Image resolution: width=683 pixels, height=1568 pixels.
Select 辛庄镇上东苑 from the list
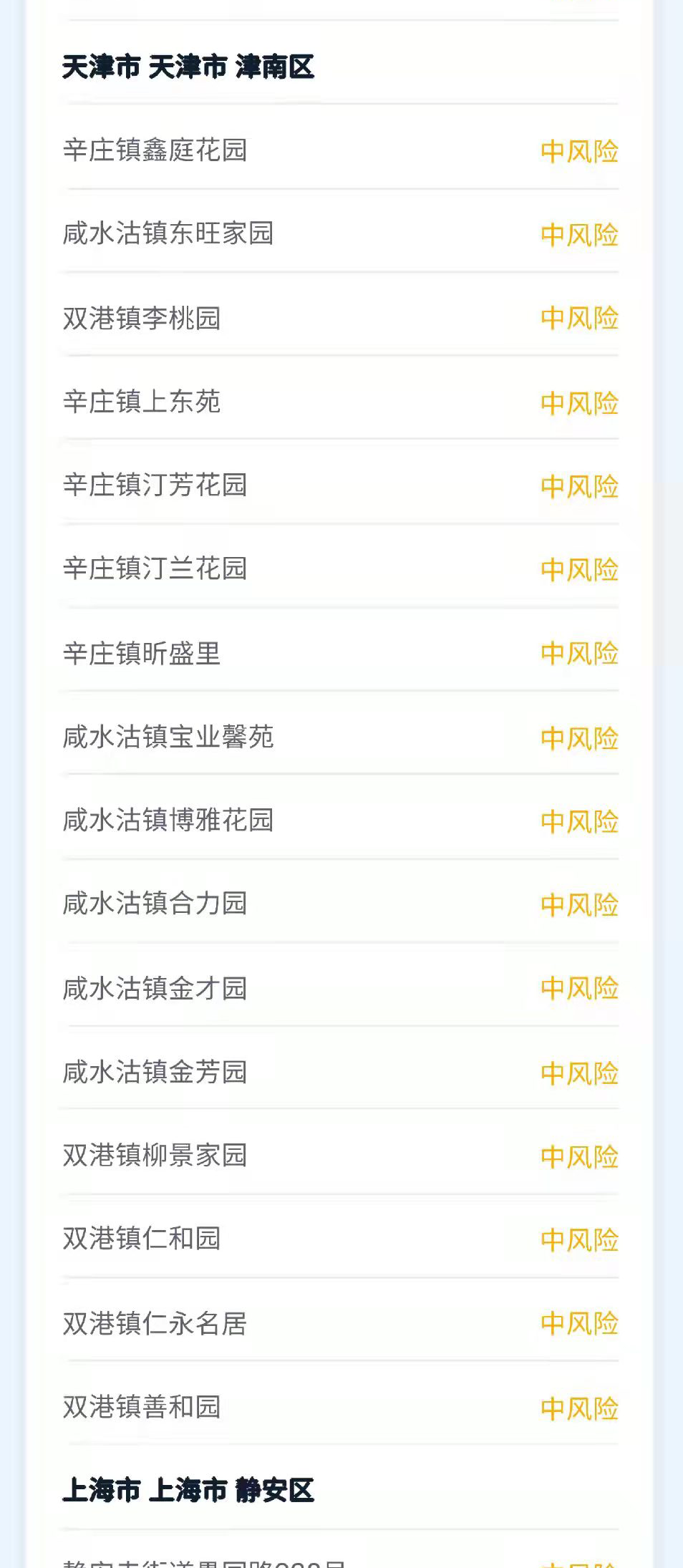coord(143,402)
